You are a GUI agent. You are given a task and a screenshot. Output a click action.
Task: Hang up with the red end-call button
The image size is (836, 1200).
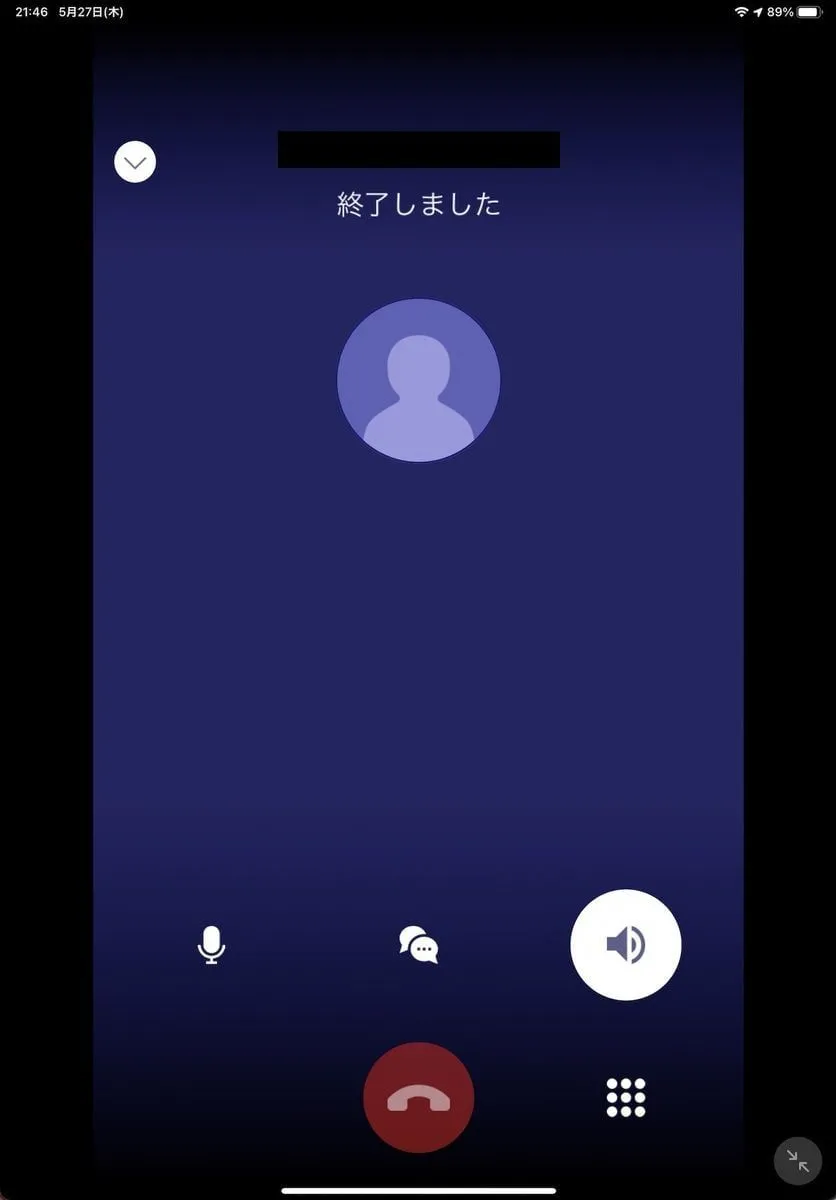tap(418, 1098)
